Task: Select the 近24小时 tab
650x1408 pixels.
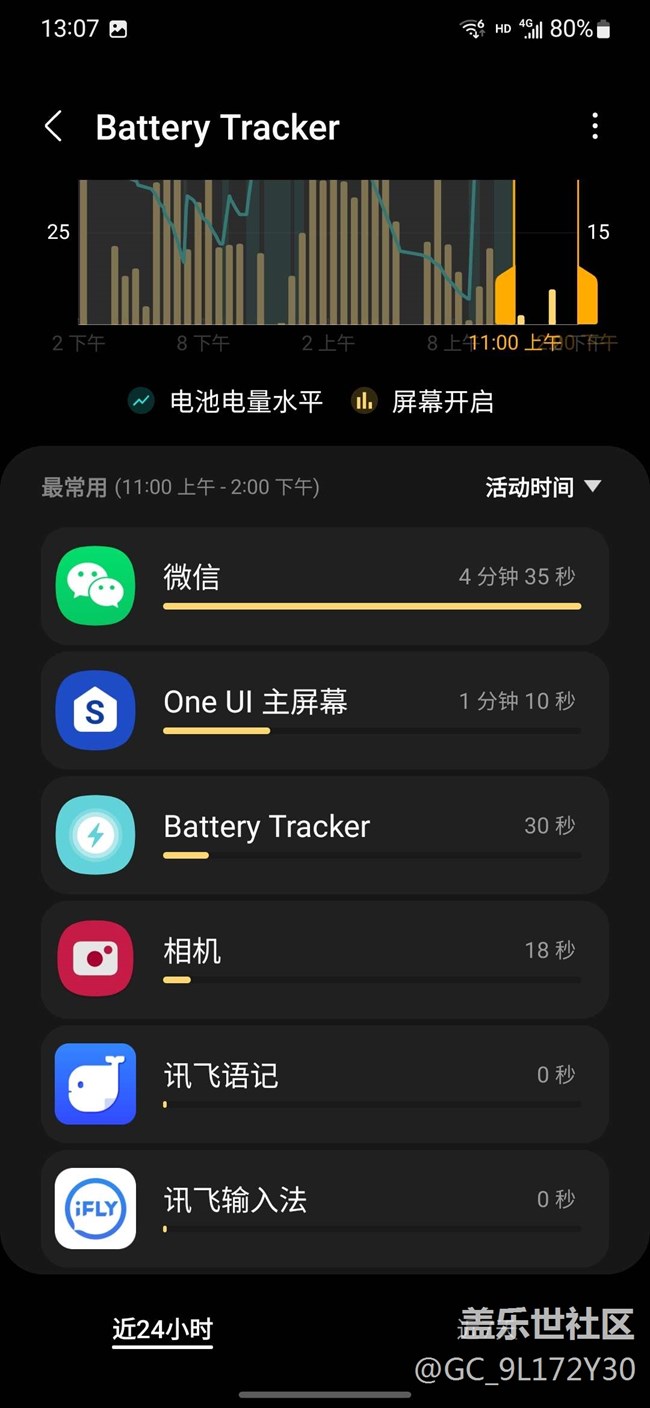Action: [x=162, y=1329]
